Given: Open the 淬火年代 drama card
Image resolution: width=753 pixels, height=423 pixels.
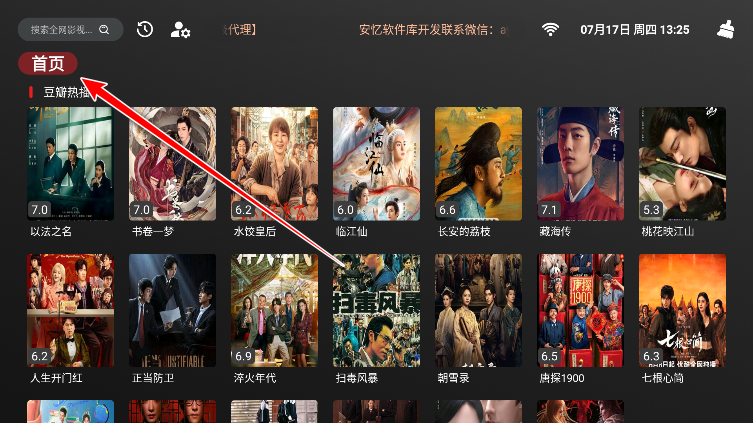Looking at the screenshot, I should point(274,310).
